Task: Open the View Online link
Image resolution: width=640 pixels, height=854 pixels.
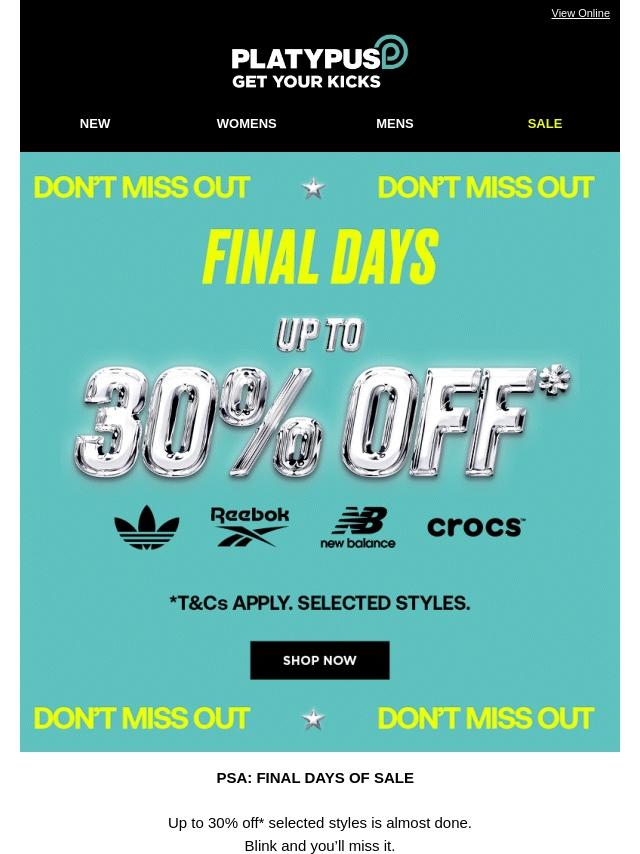Action: pos(580,13)
